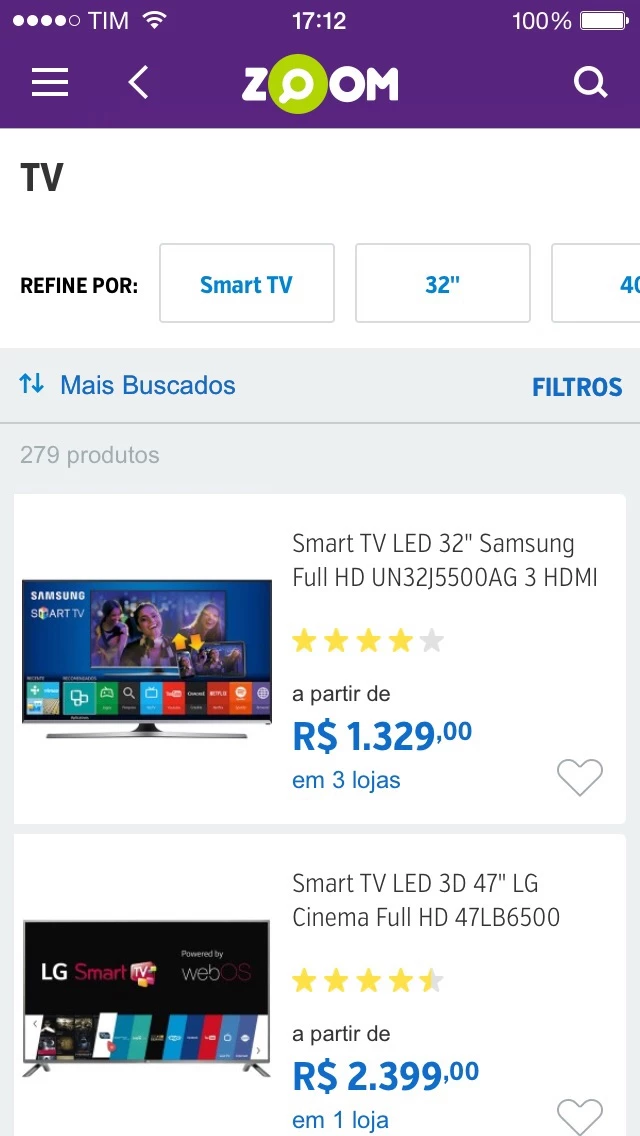The width and height of the screenshot is (640, 1136).
Task: Open the hamburger navigation menu
Action: click(50, 82)
